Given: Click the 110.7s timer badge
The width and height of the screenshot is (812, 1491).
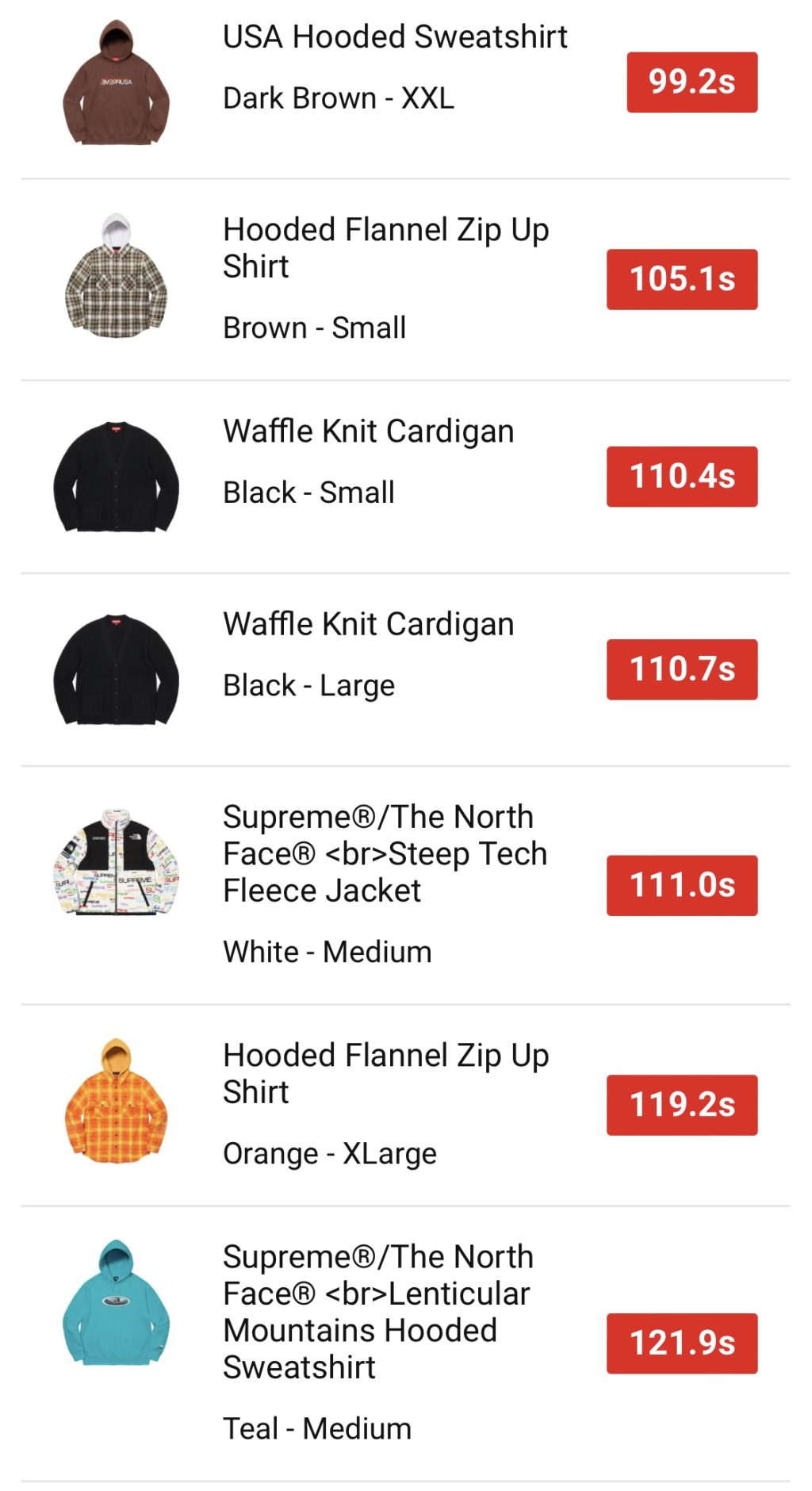Looking at the screenshot, I should pyautogui.click(x=684, y=667).
